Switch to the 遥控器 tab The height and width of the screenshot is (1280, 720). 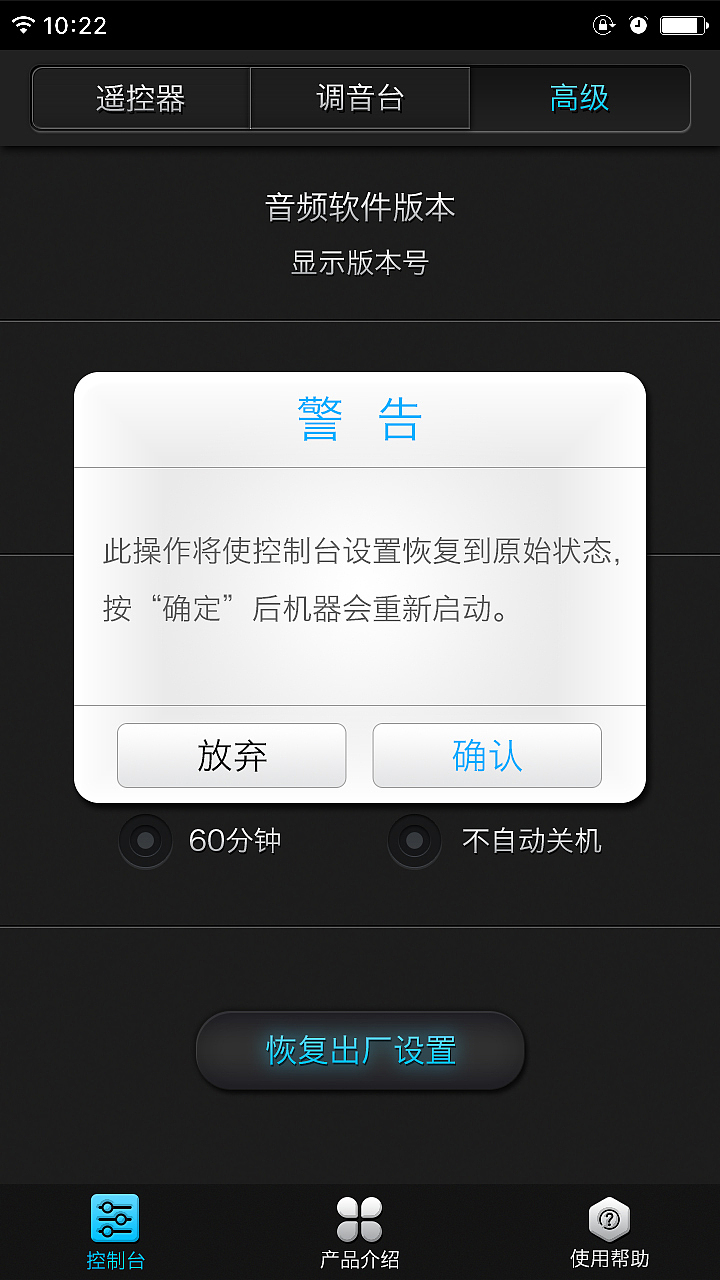[140, 97]
